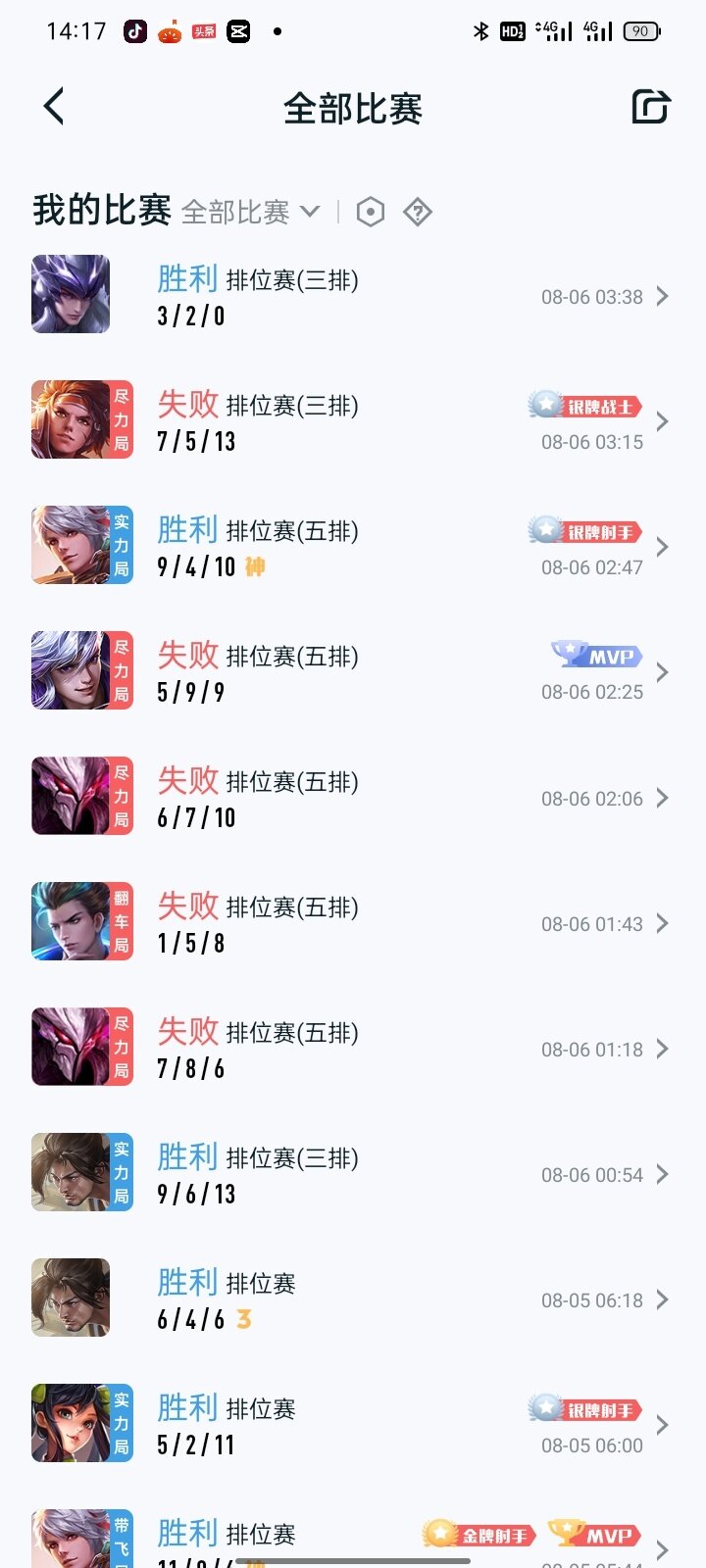This screenshot has height=1568, width=706.
Task: Tap the hexagon settings icon beside filter
Action: click(x=371, y=212)
